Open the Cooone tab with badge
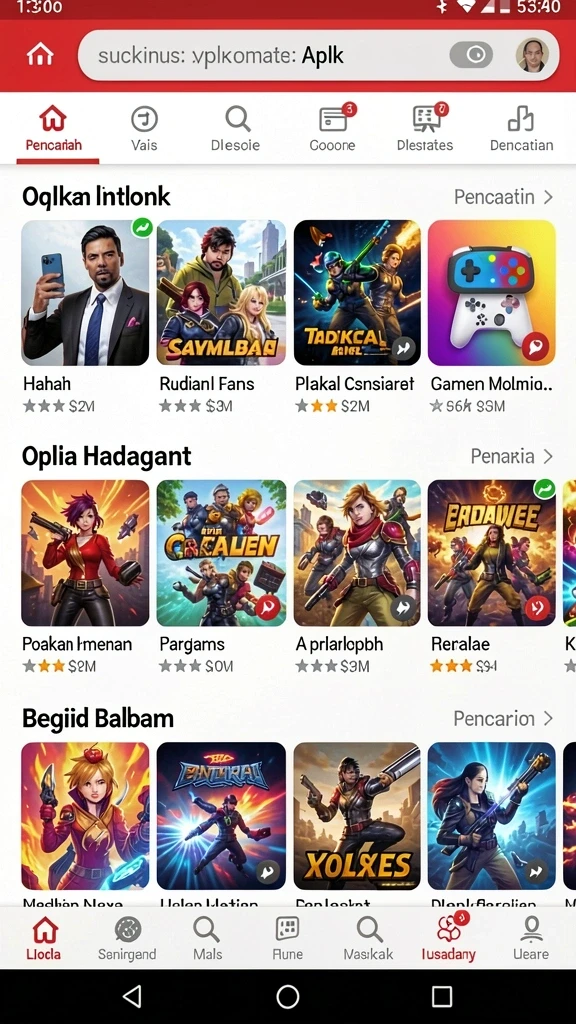Screen dimensions: 576x1024 (332, 129)
